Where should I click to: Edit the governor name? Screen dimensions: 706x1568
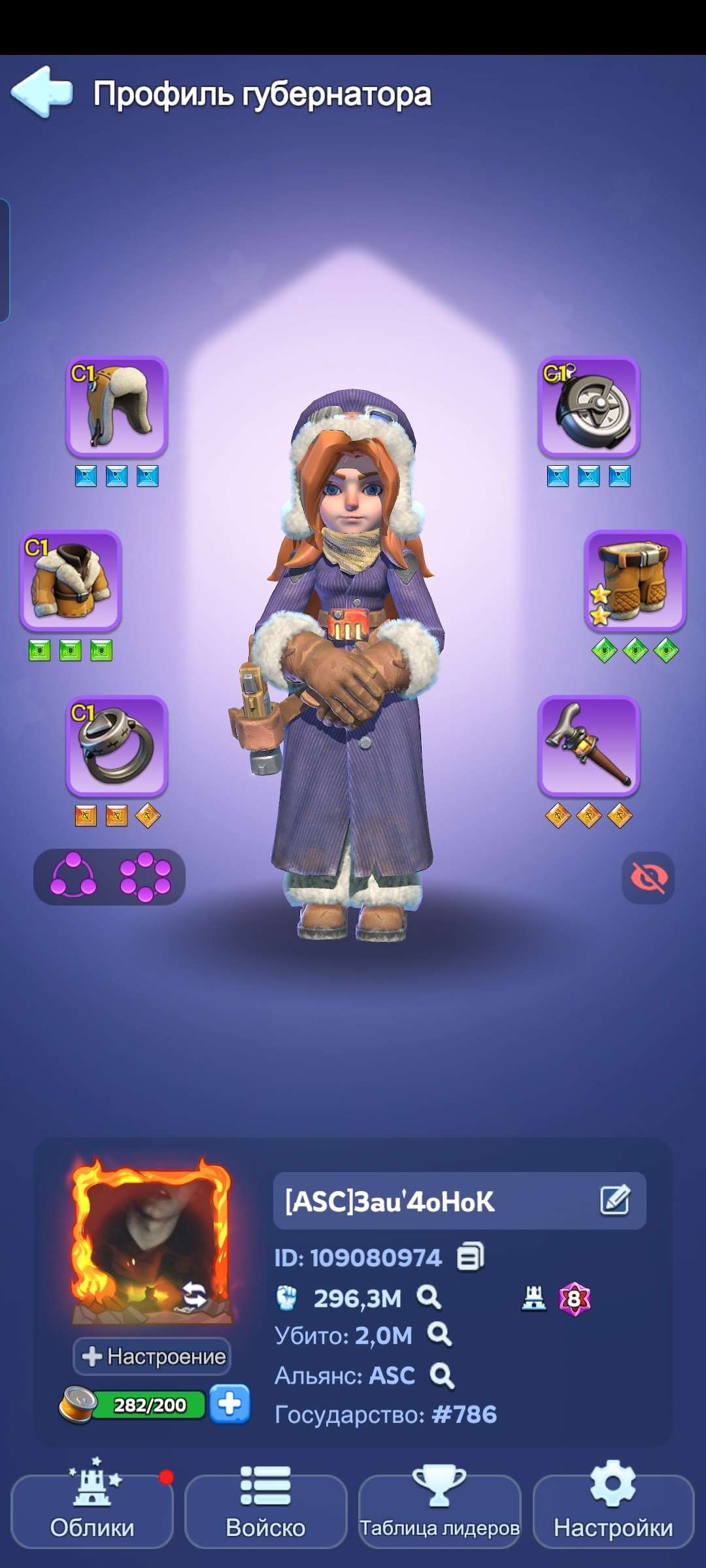614,1200
